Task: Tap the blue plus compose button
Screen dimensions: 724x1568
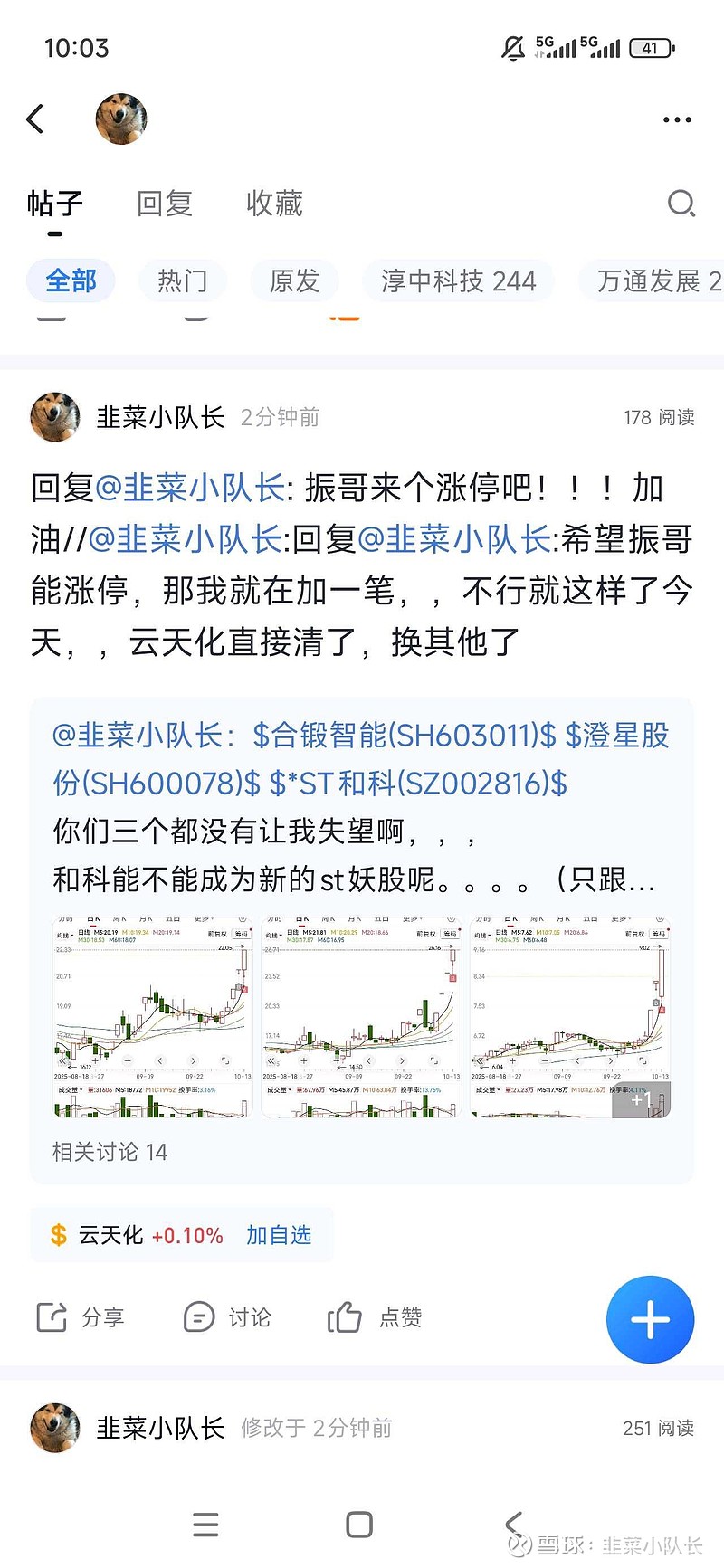Action: (x=650, y=1319)
